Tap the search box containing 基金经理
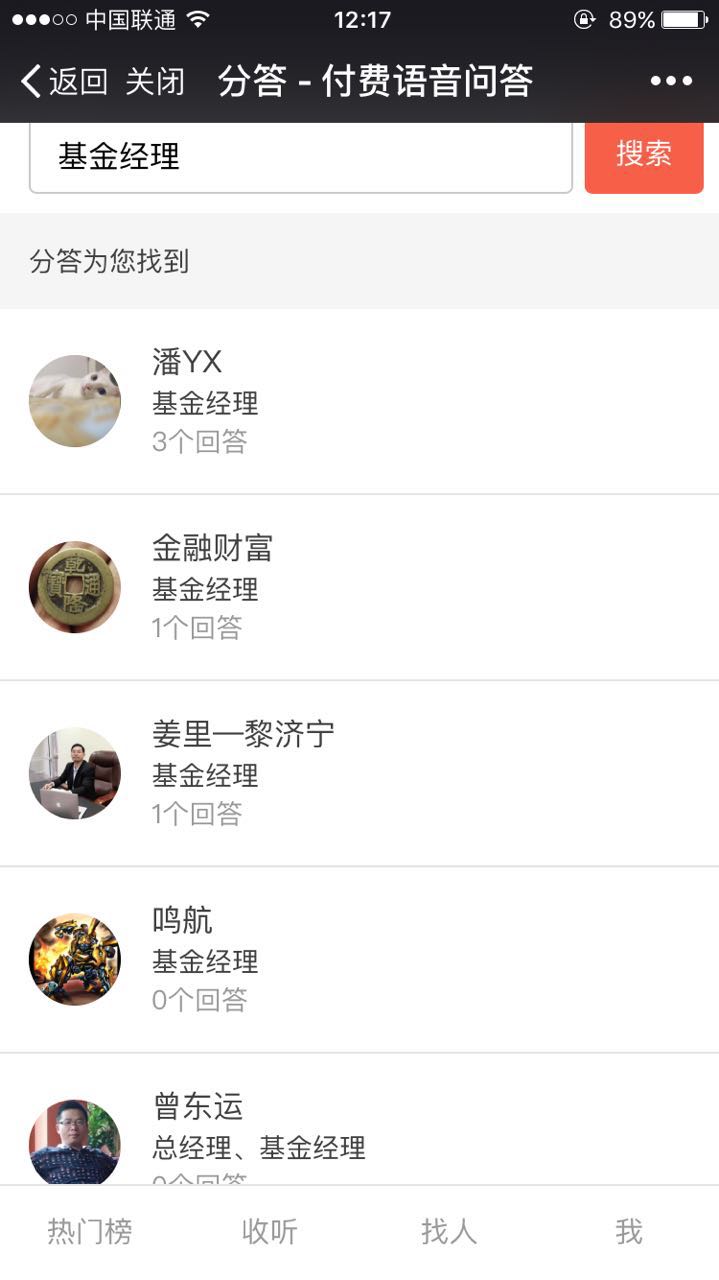 300,156
